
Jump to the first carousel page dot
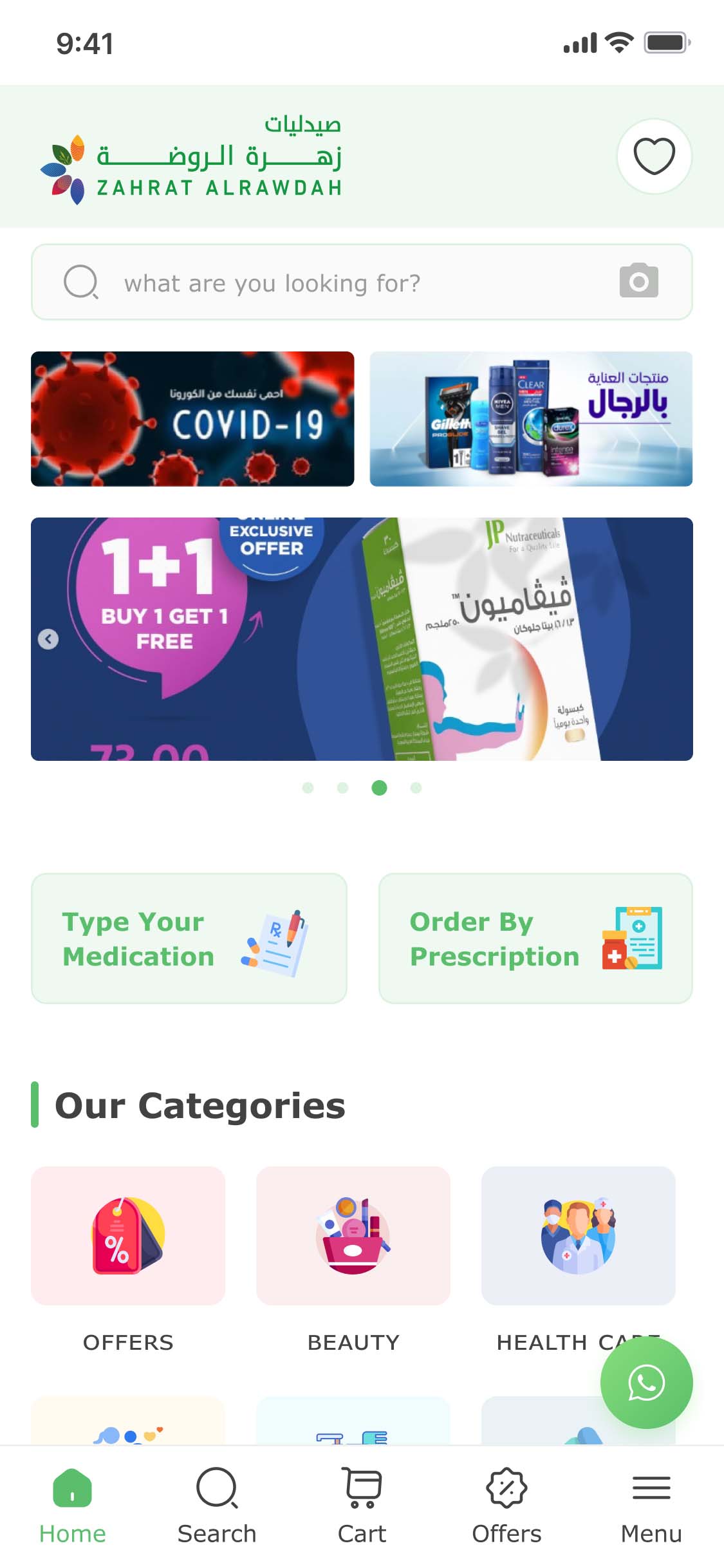[308, 788]
